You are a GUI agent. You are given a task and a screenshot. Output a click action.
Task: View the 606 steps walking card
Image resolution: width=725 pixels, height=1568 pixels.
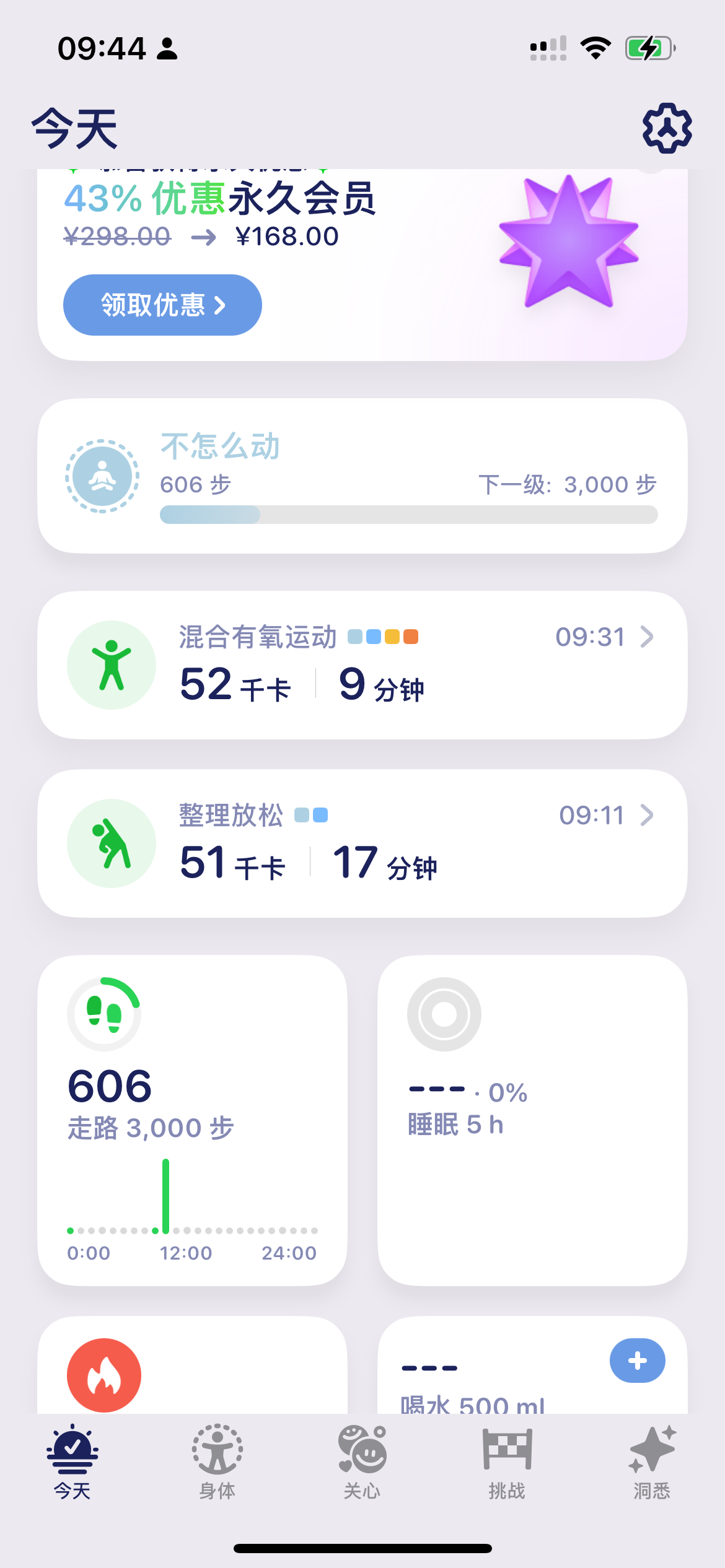click(x=192, y=1120)
